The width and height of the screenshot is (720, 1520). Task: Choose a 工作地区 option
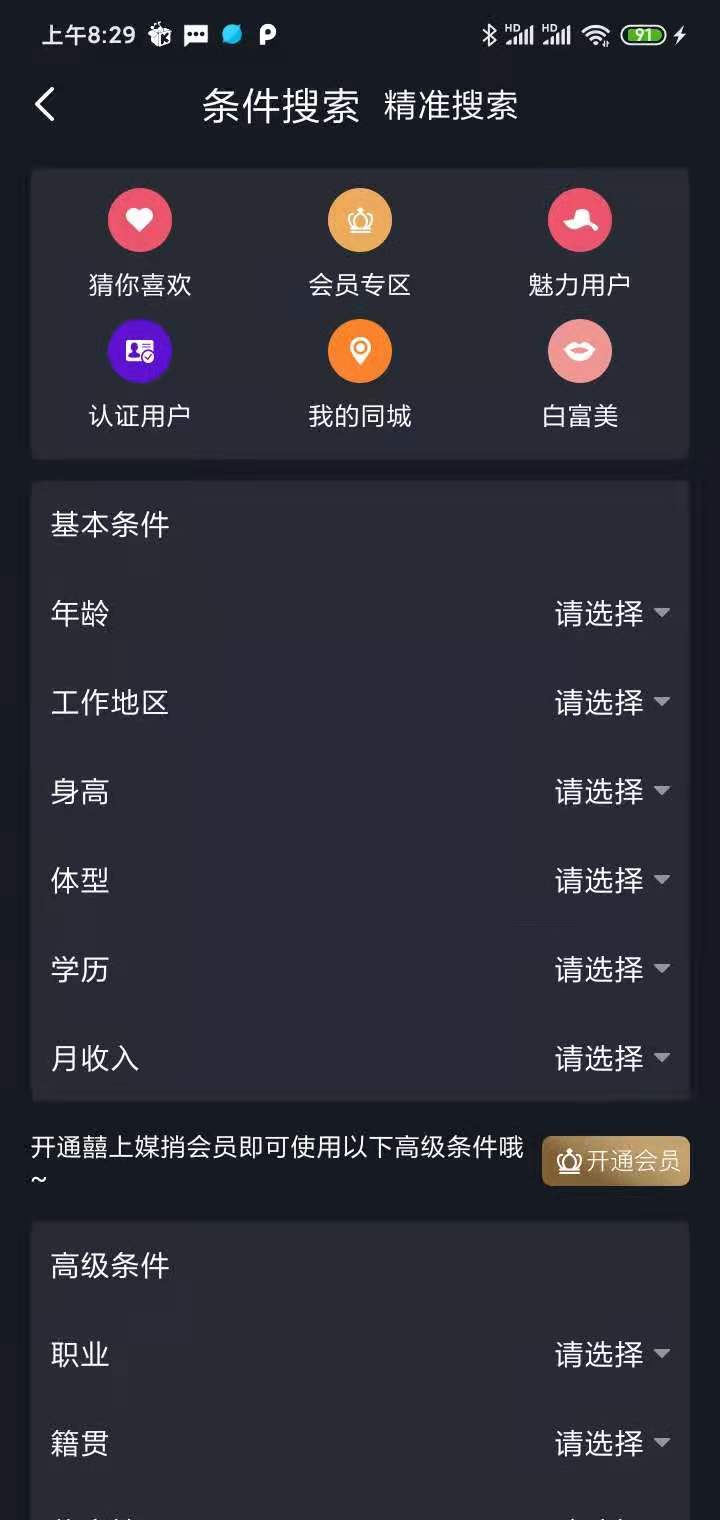pos(611,702)
